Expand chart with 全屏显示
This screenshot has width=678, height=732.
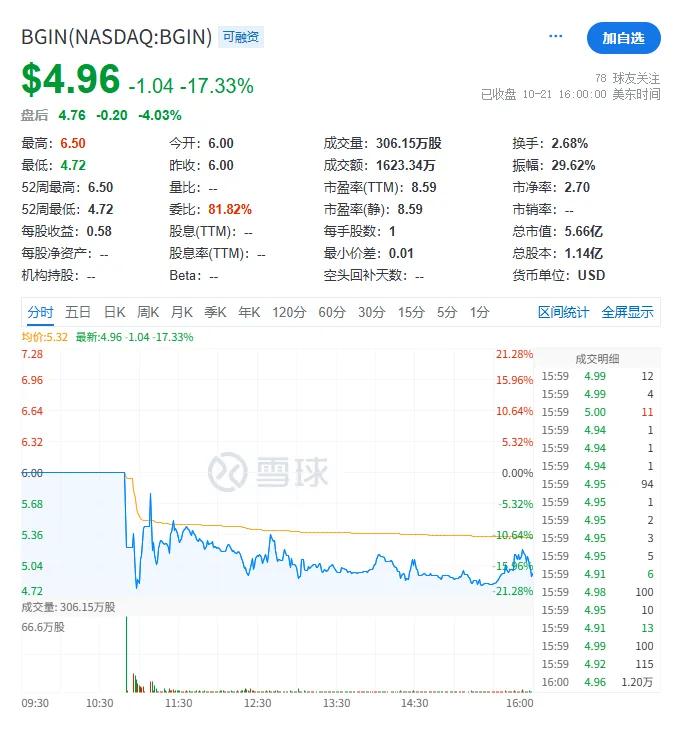coord(627,312)
